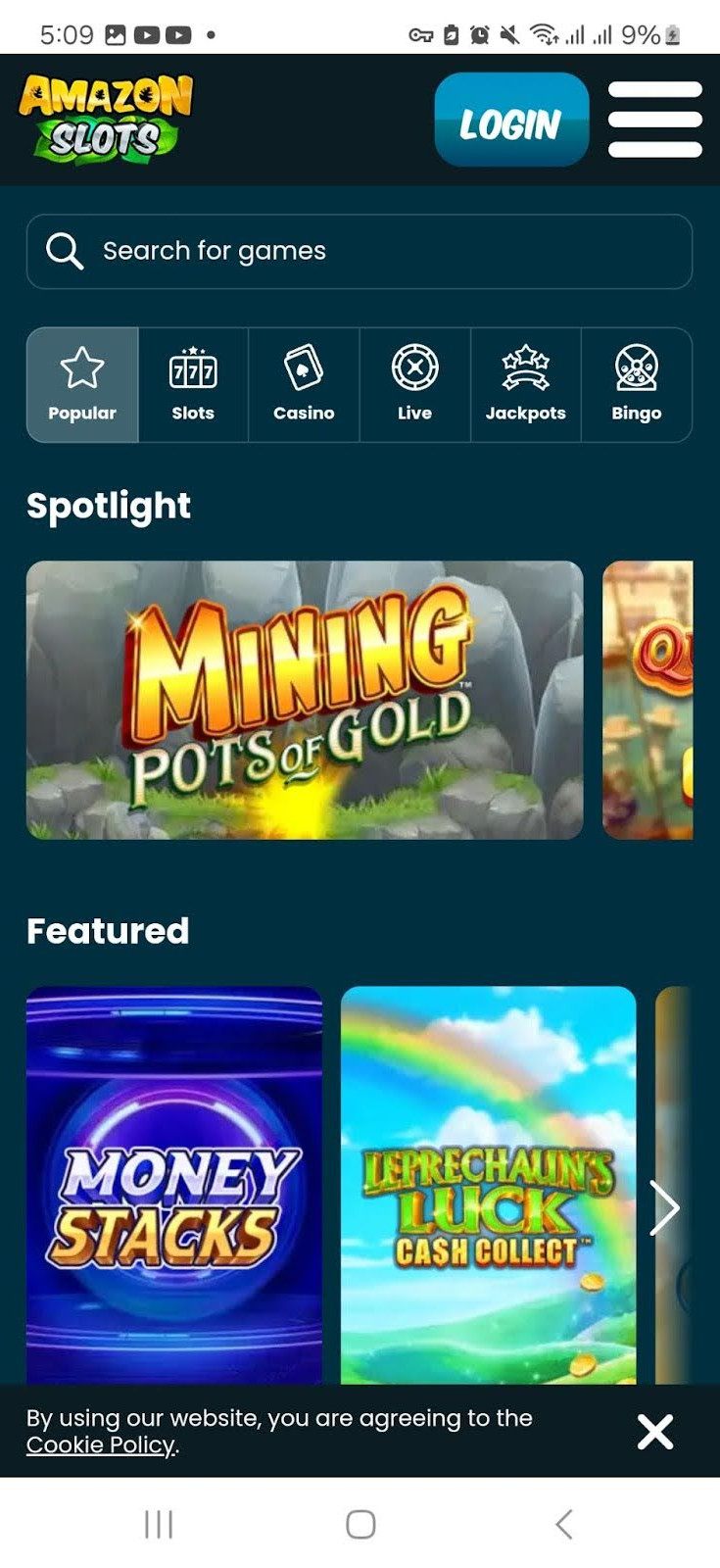Open the Cookie Policy link
The height and width of the screenshot is (1568, 720).
(99, 1445)
